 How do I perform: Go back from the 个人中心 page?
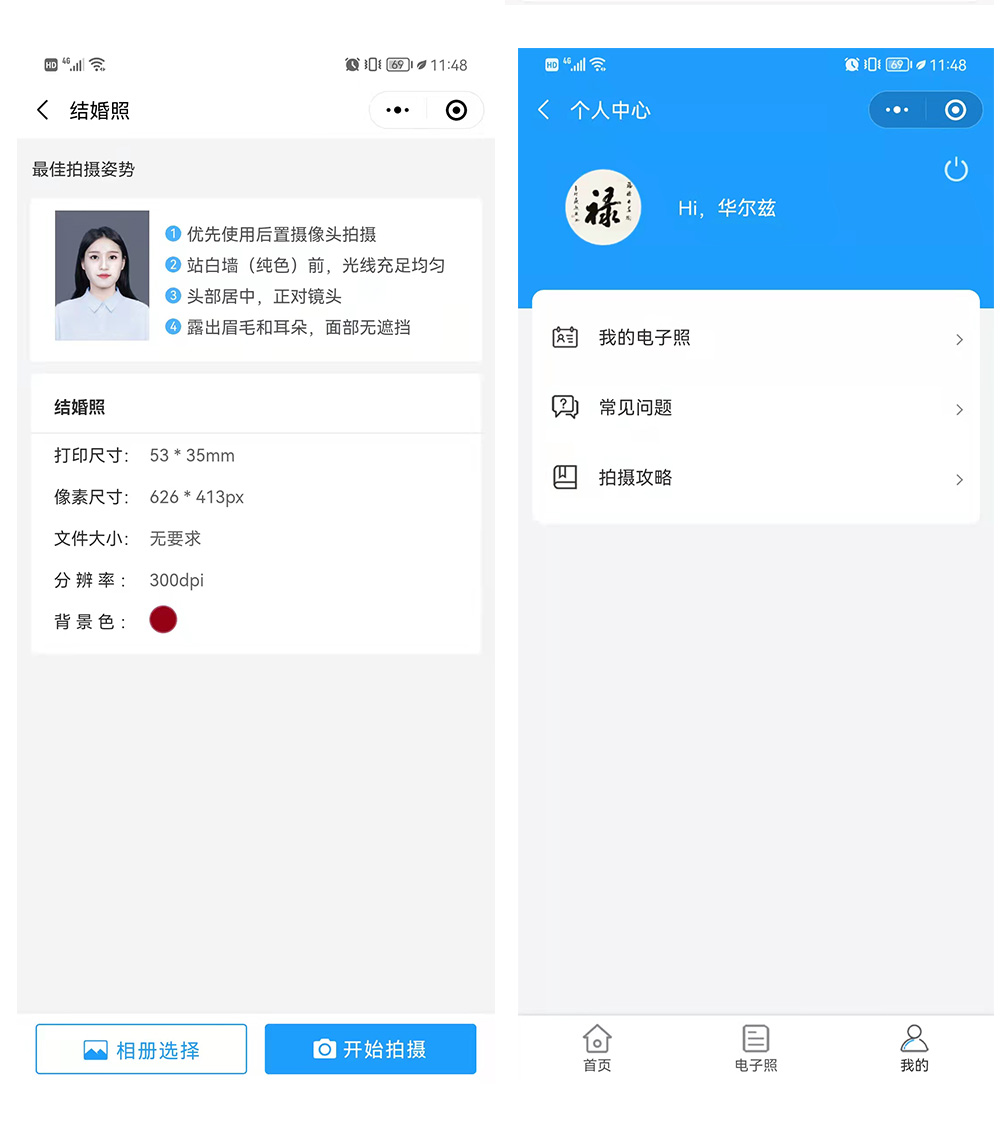click(x=544, y=110)
